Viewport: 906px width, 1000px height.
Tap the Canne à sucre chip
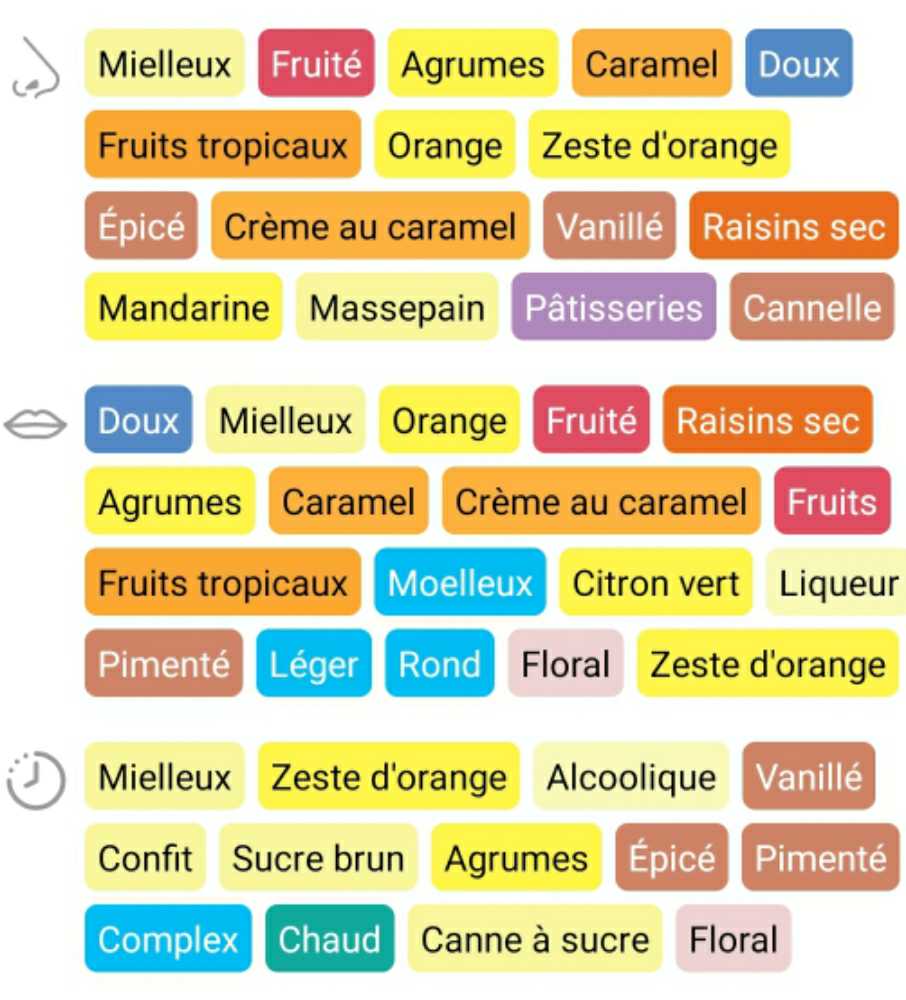pos(535,938)
